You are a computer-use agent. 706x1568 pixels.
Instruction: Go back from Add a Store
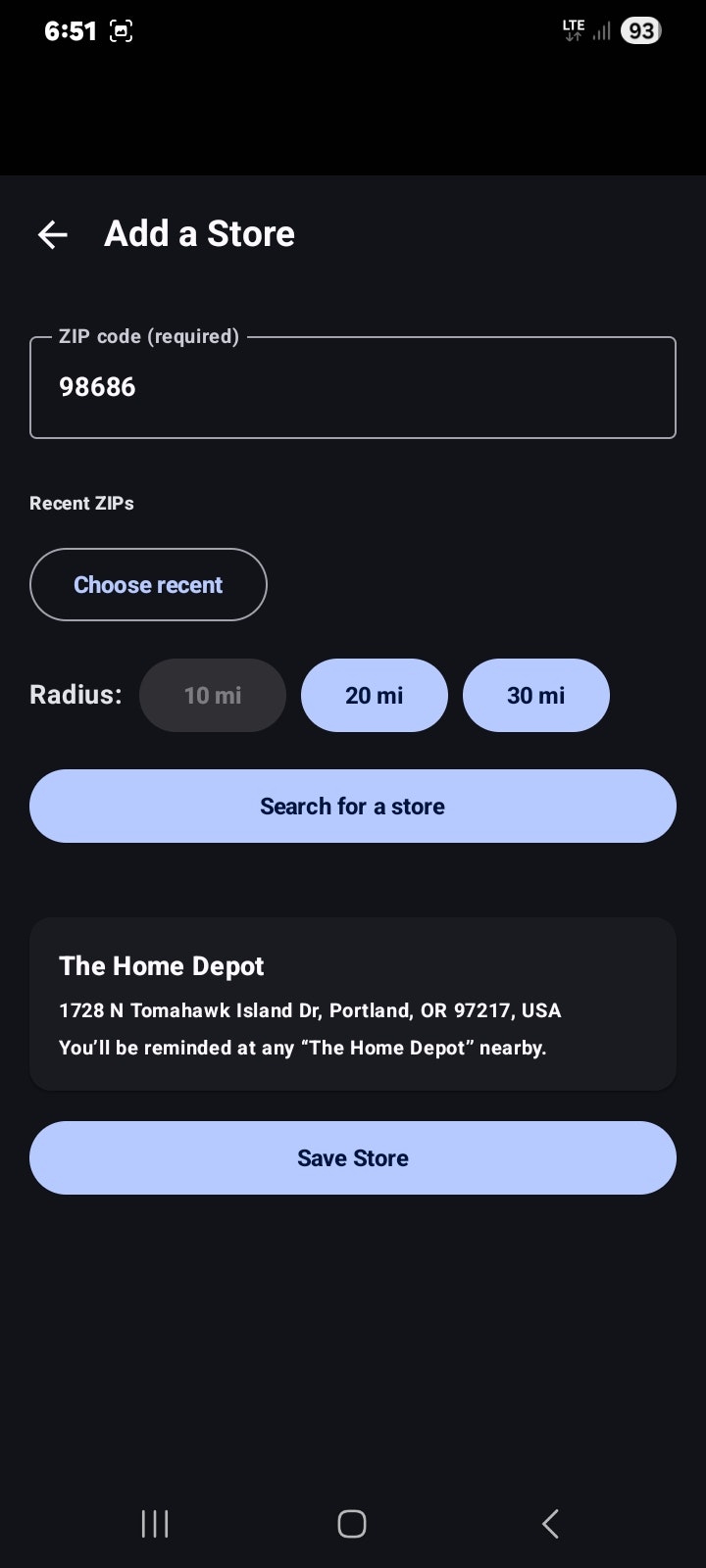(x=53, y=234)
